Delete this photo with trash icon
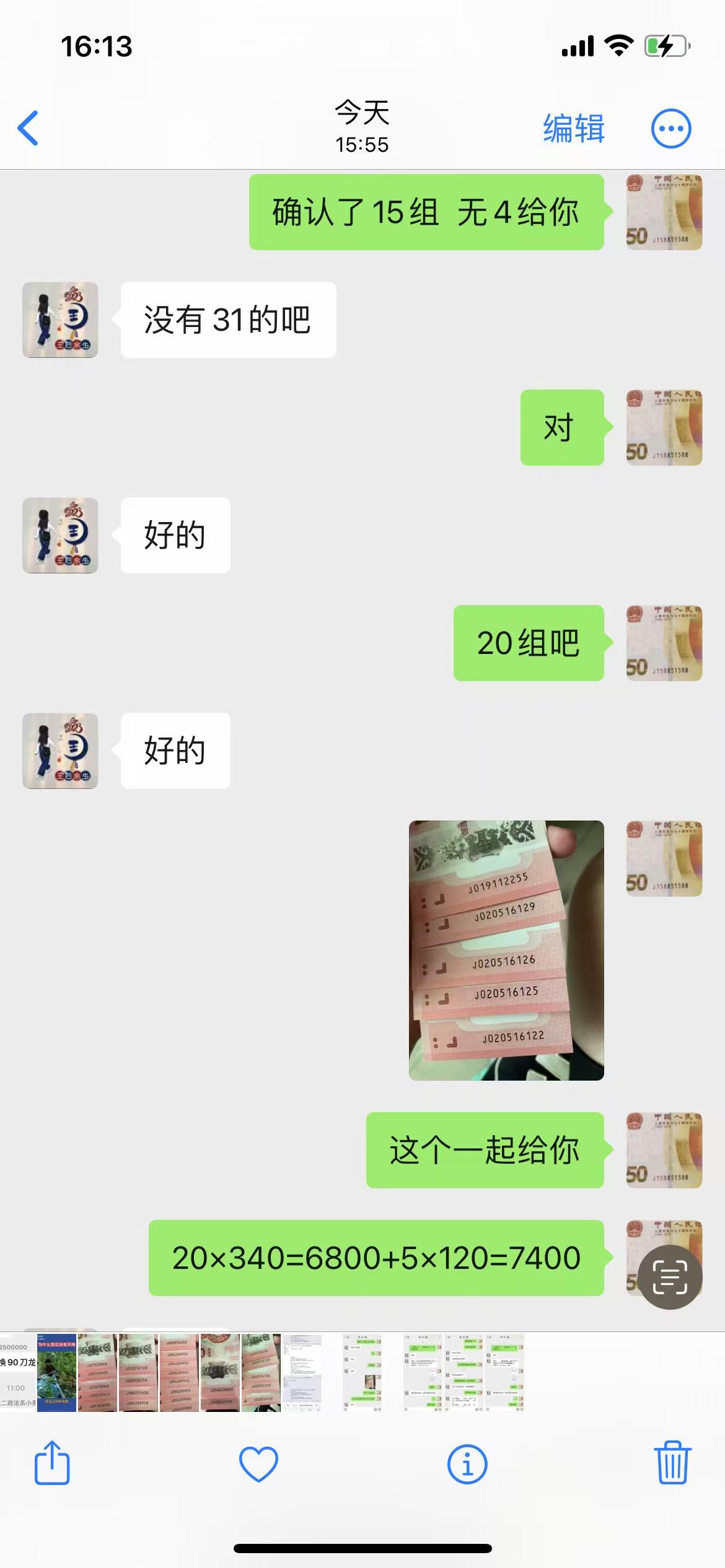725x1568 pixels. (672, 1463)
